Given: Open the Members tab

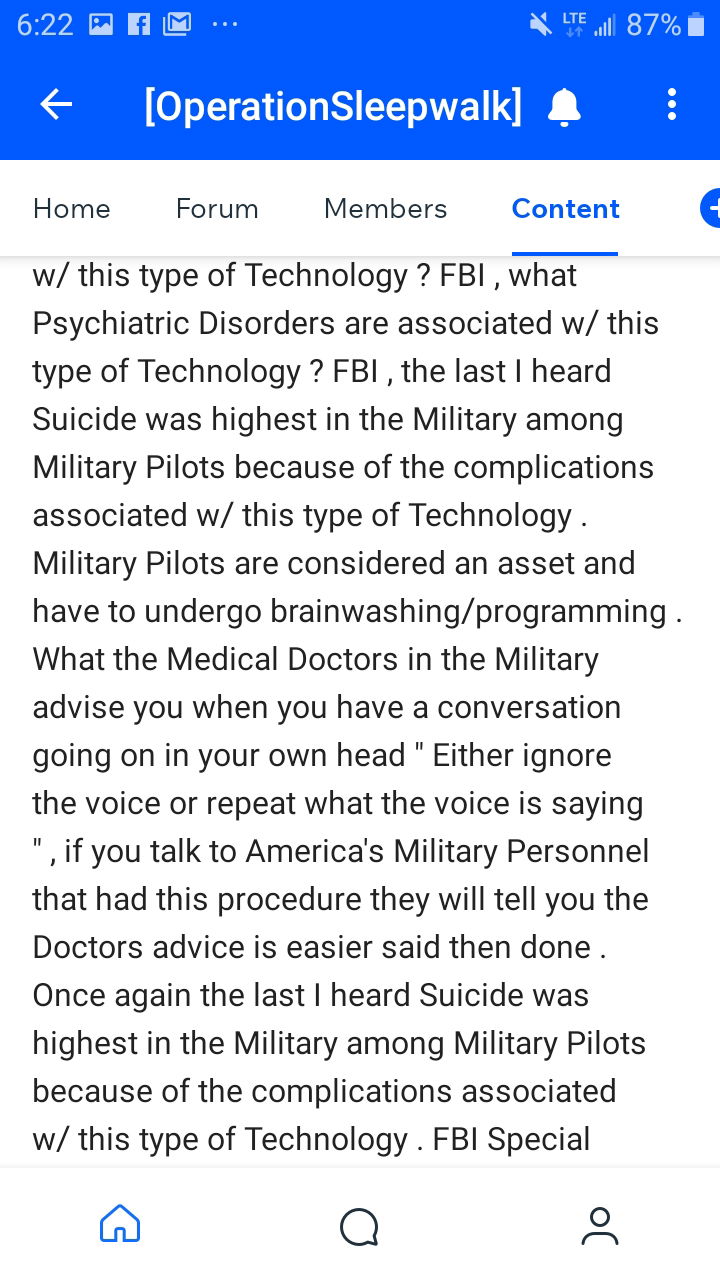Looking at the screenshot, I should click(385, 208).
